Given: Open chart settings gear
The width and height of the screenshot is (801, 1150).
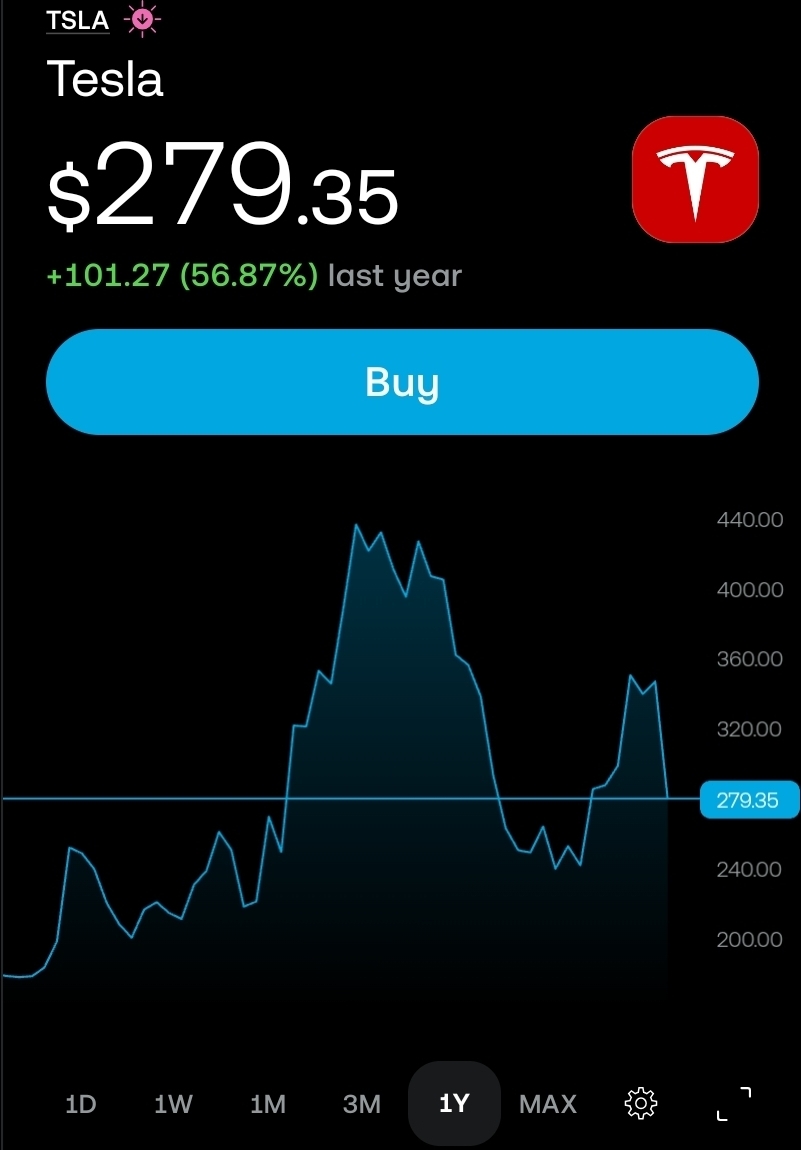Looking at the screenshot, I should [x=640, y=1104].
